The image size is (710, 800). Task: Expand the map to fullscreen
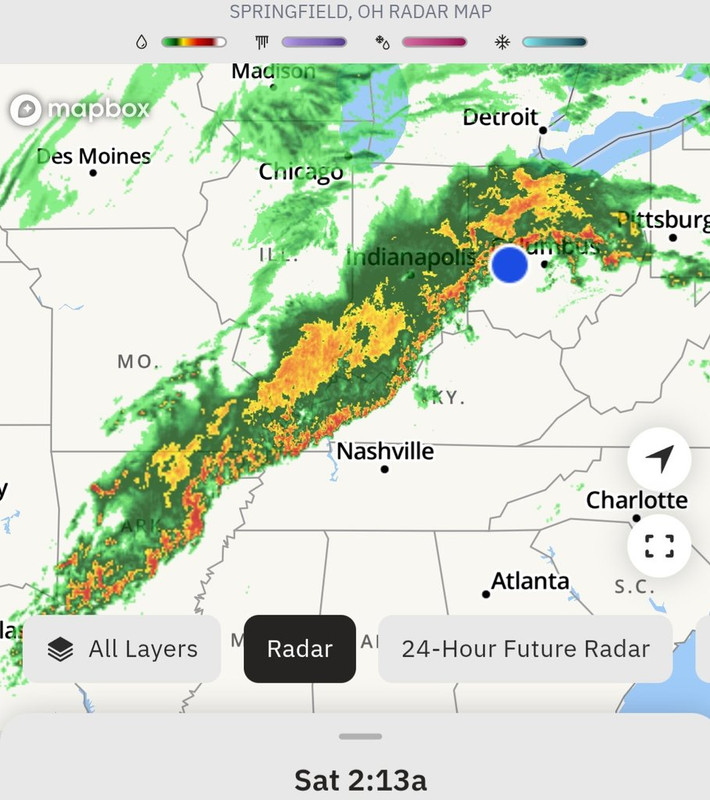[x=660, y=546]
